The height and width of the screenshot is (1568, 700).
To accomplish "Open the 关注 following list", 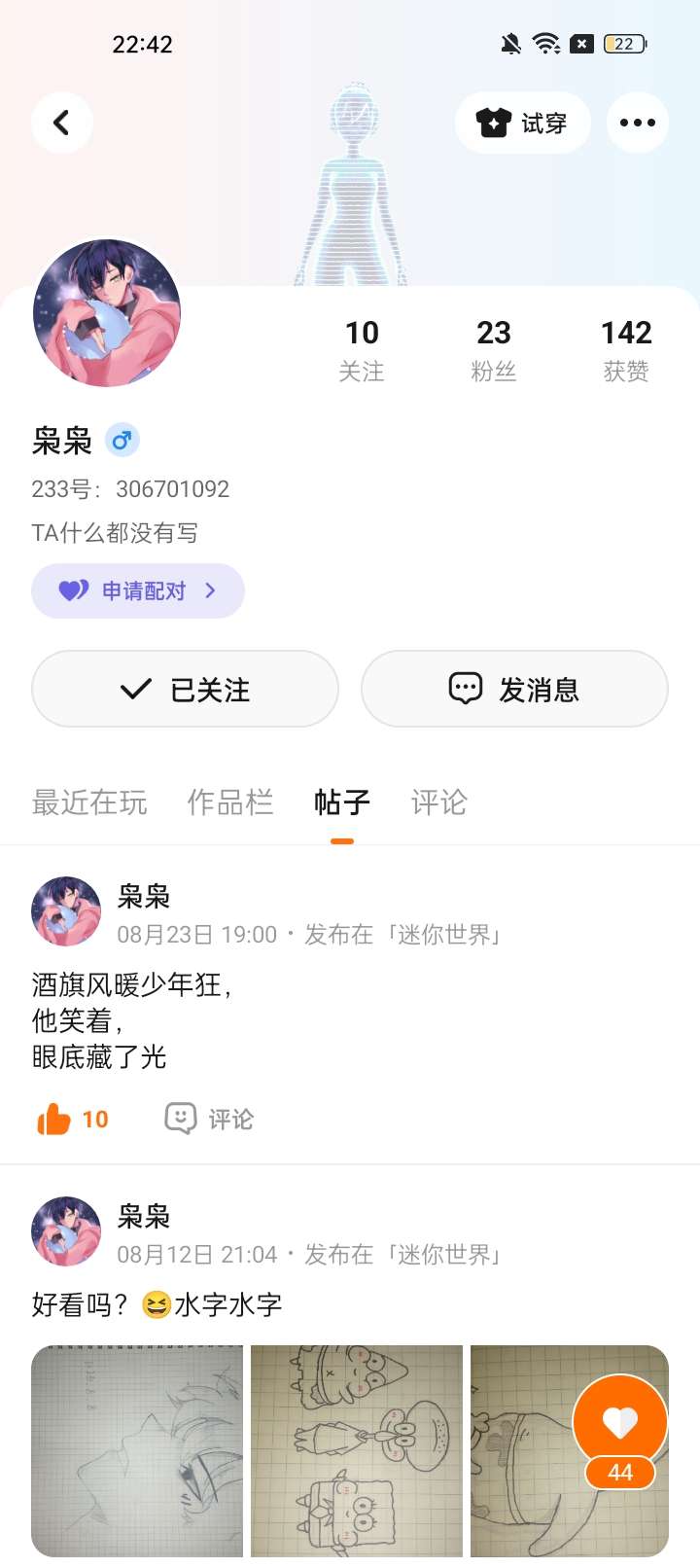I will (362, 350).
